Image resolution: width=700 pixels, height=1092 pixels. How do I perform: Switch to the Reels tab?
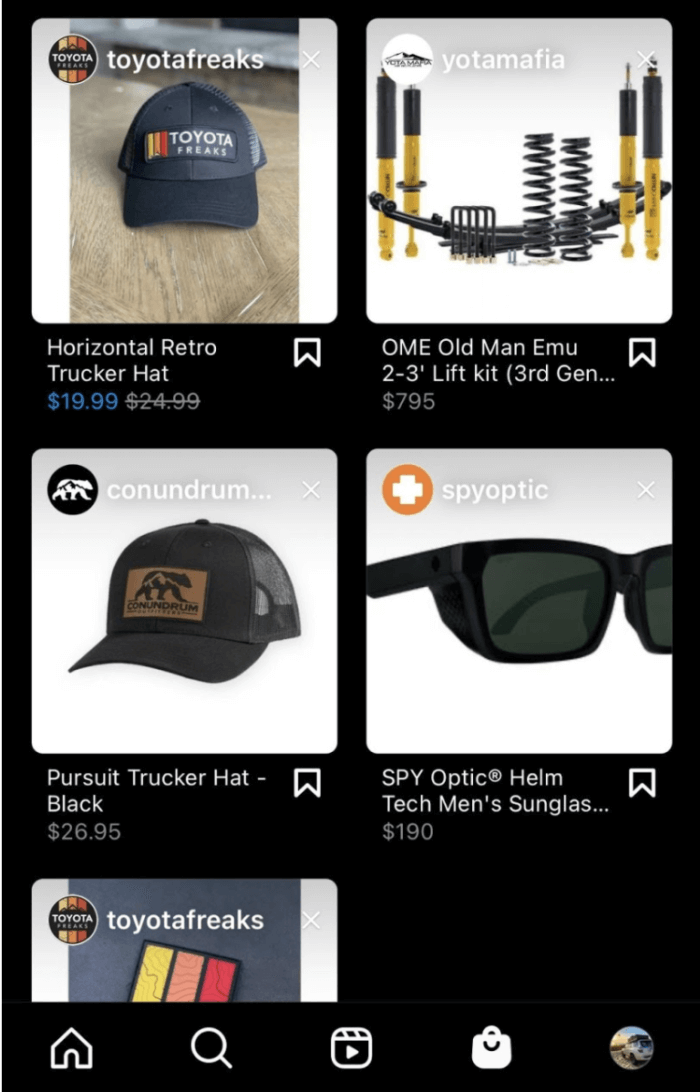point(351,1048)
